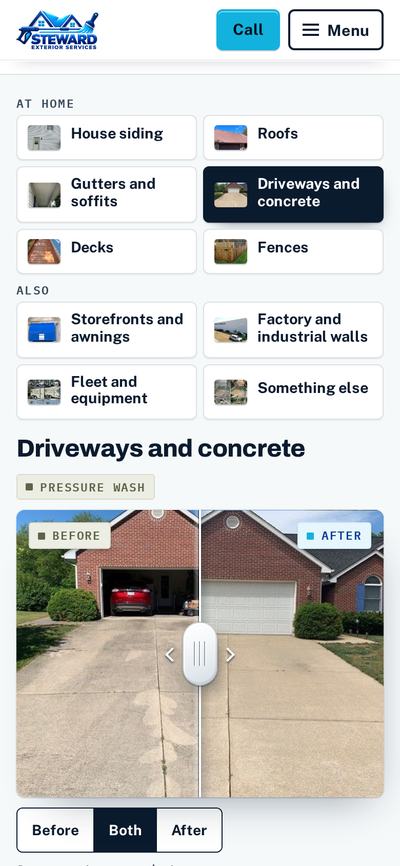Viewport: 400px width, 866px height.
Task: Select the Roofs category
Action: 293,138
